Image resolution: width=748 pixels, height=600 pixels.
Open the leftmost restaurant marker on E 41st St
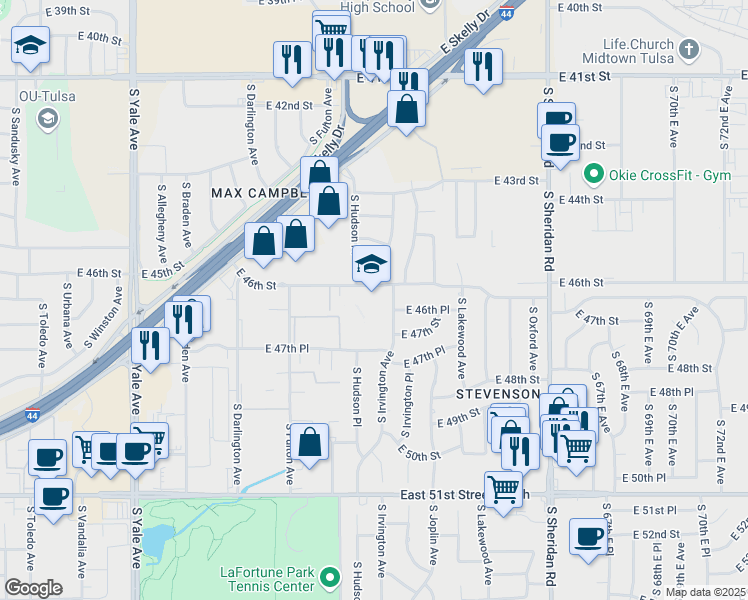coord(292,62)
